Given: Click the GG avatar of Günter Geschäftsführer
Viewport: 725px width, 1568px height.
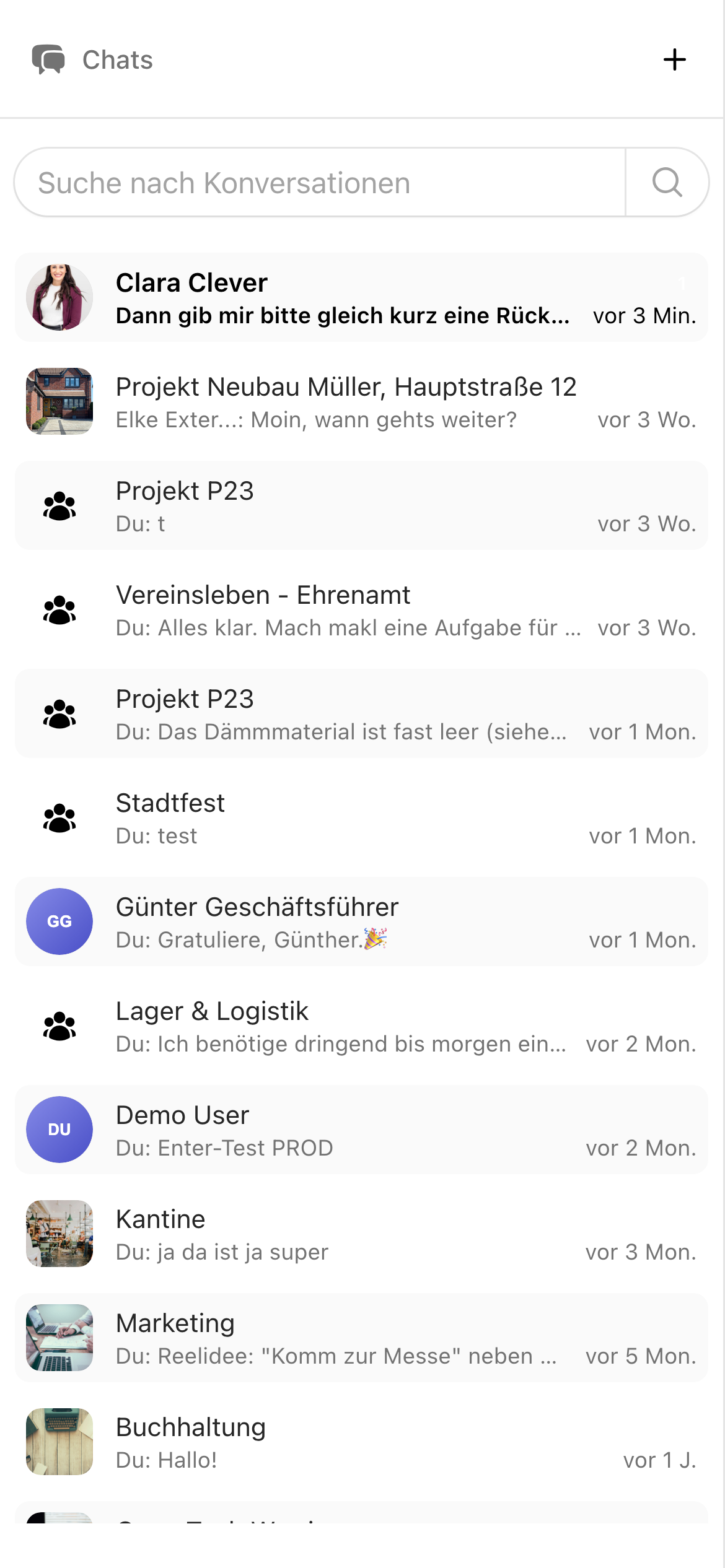Looking at the screenshot, I should click(59, 921).
